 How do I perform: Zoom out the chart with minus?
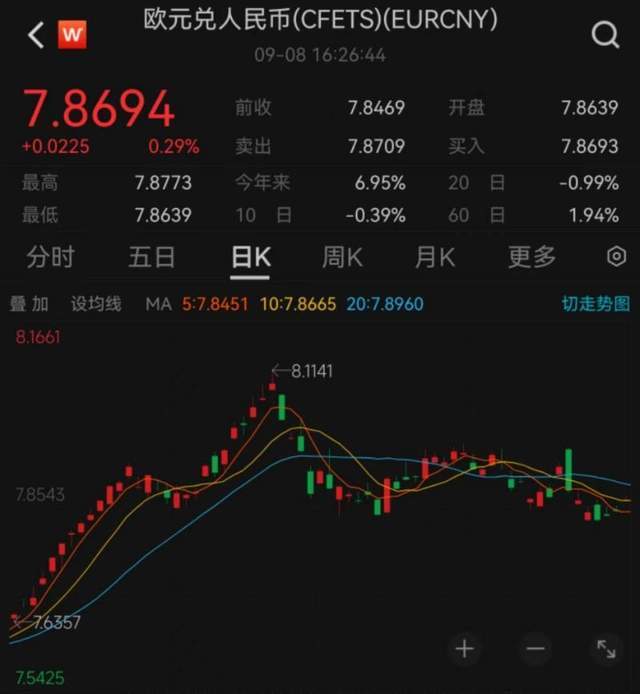point(536,649)
